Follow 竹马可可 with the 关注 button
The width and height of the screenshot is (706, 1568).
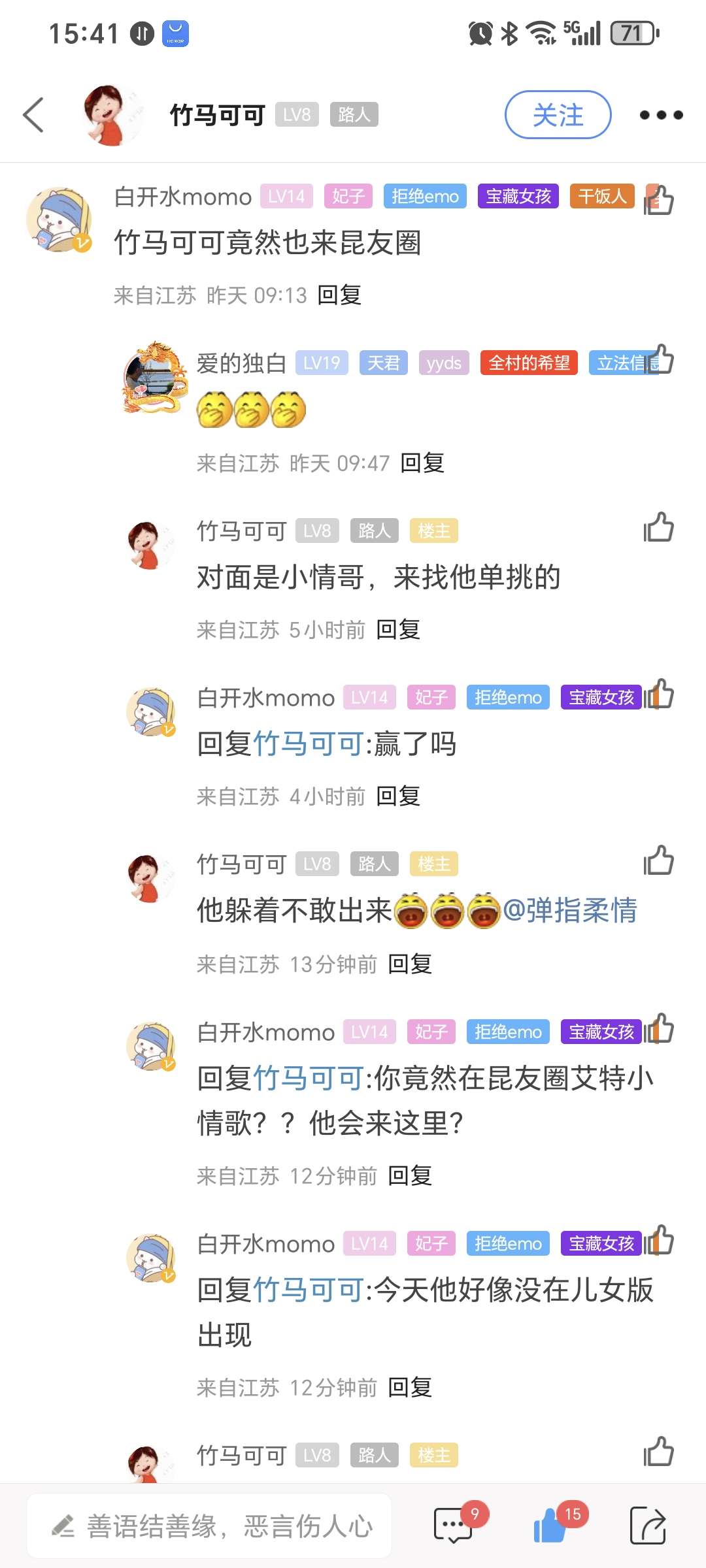pos(558,115)
